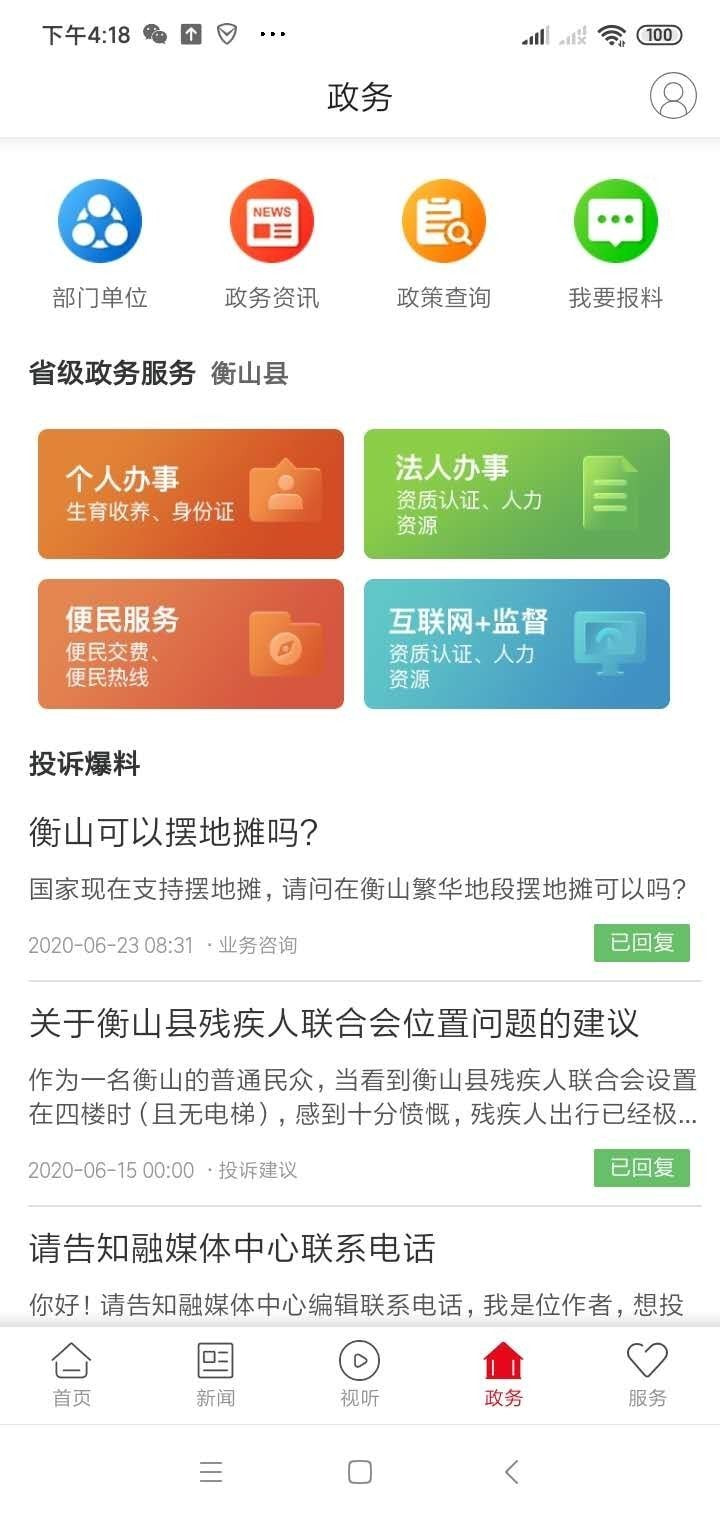Select the 政务 government tab

click(504, 1375)
